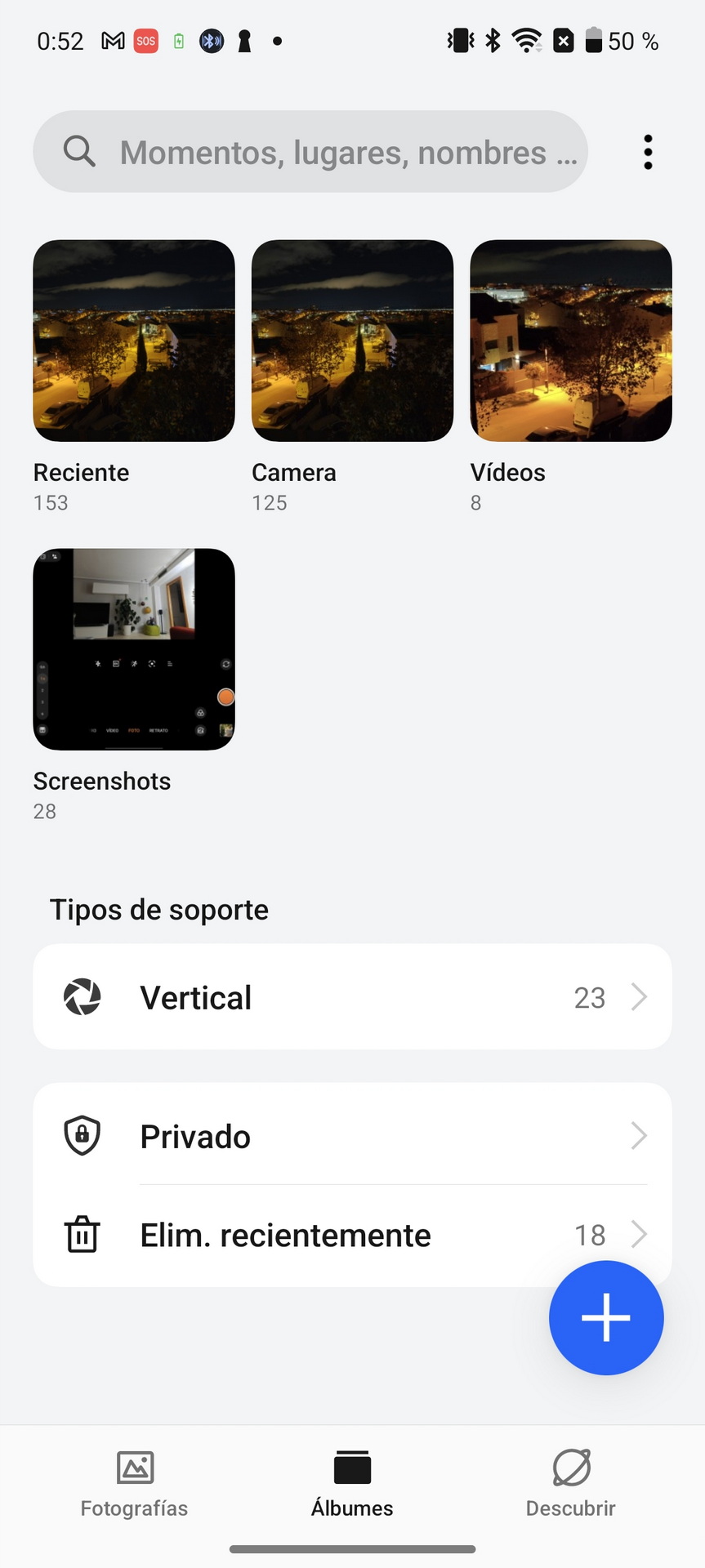Select the Álbumes tab
Viewport: 705px width, 1568px height.
tap(352, 1483)
